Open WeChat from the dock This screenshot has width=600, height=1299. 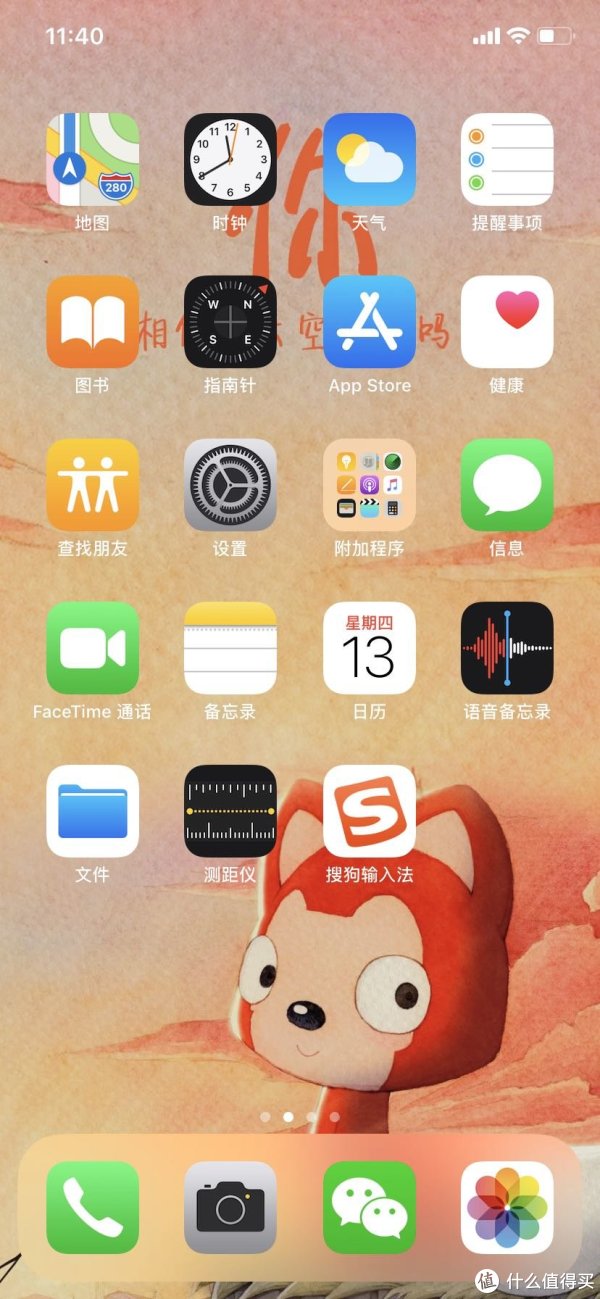[369, 1207]
